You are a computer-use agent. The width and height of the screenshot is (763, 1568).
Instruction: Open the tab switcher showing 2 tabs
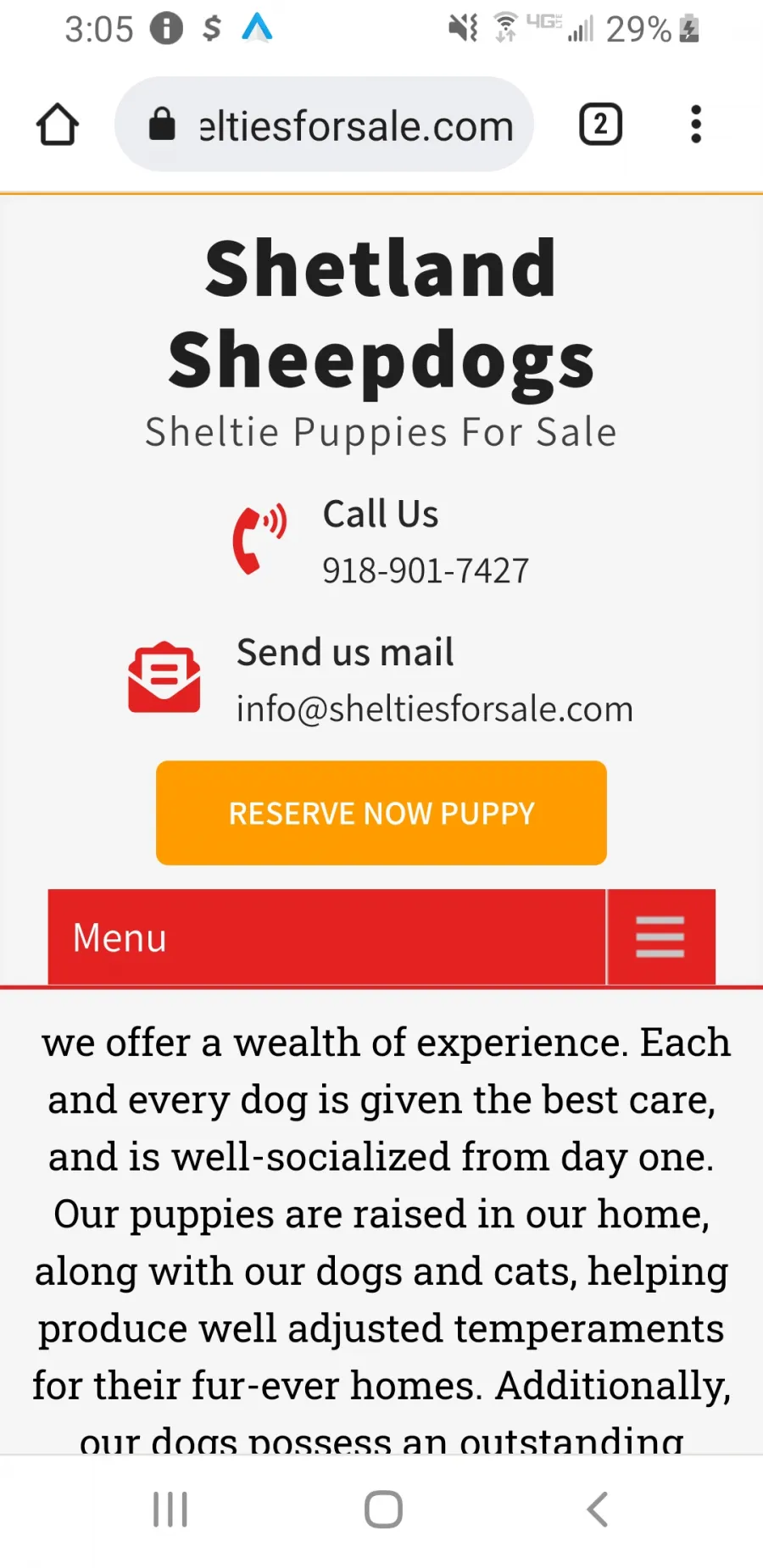pyautogui.click(x=600, y=125)
